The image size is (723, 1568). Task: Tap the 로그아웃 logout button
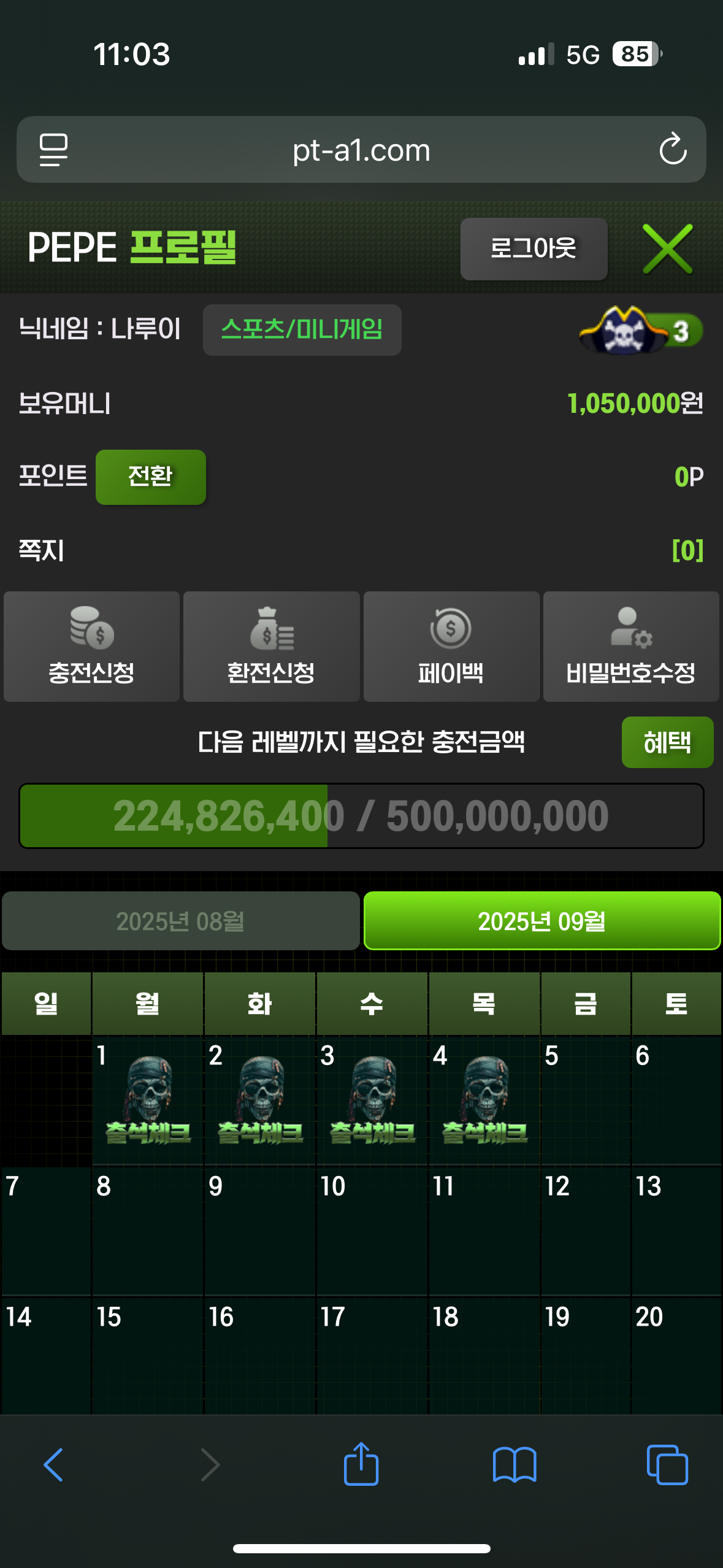pos(534,248)
